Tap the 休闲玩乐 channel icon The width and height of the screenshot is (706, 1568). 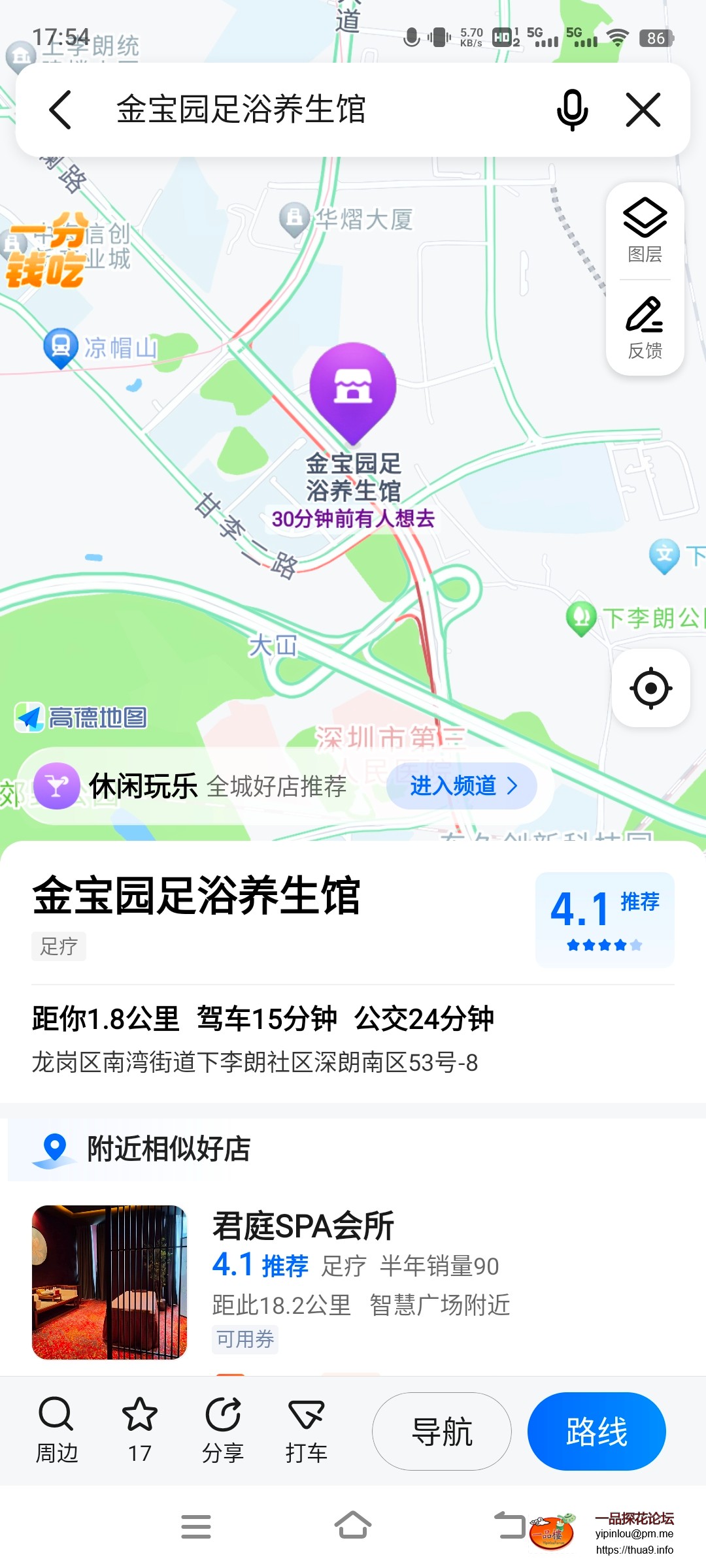pos(58,787)
